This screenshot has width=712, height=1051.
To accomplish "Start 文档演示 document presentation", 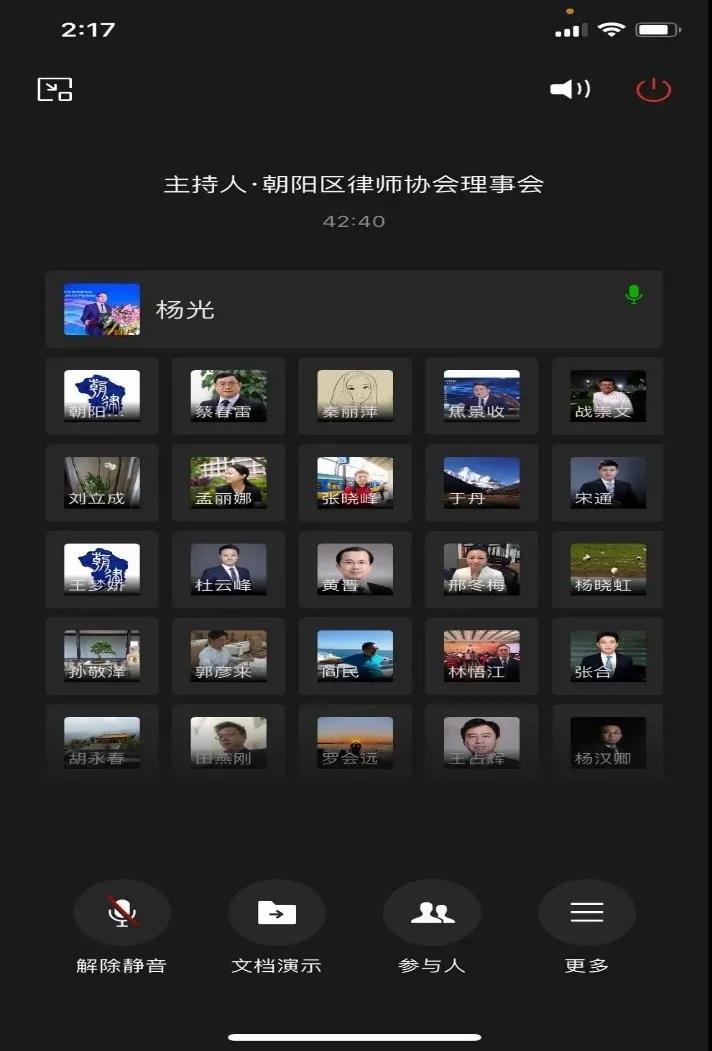I will tap(277, 912).
